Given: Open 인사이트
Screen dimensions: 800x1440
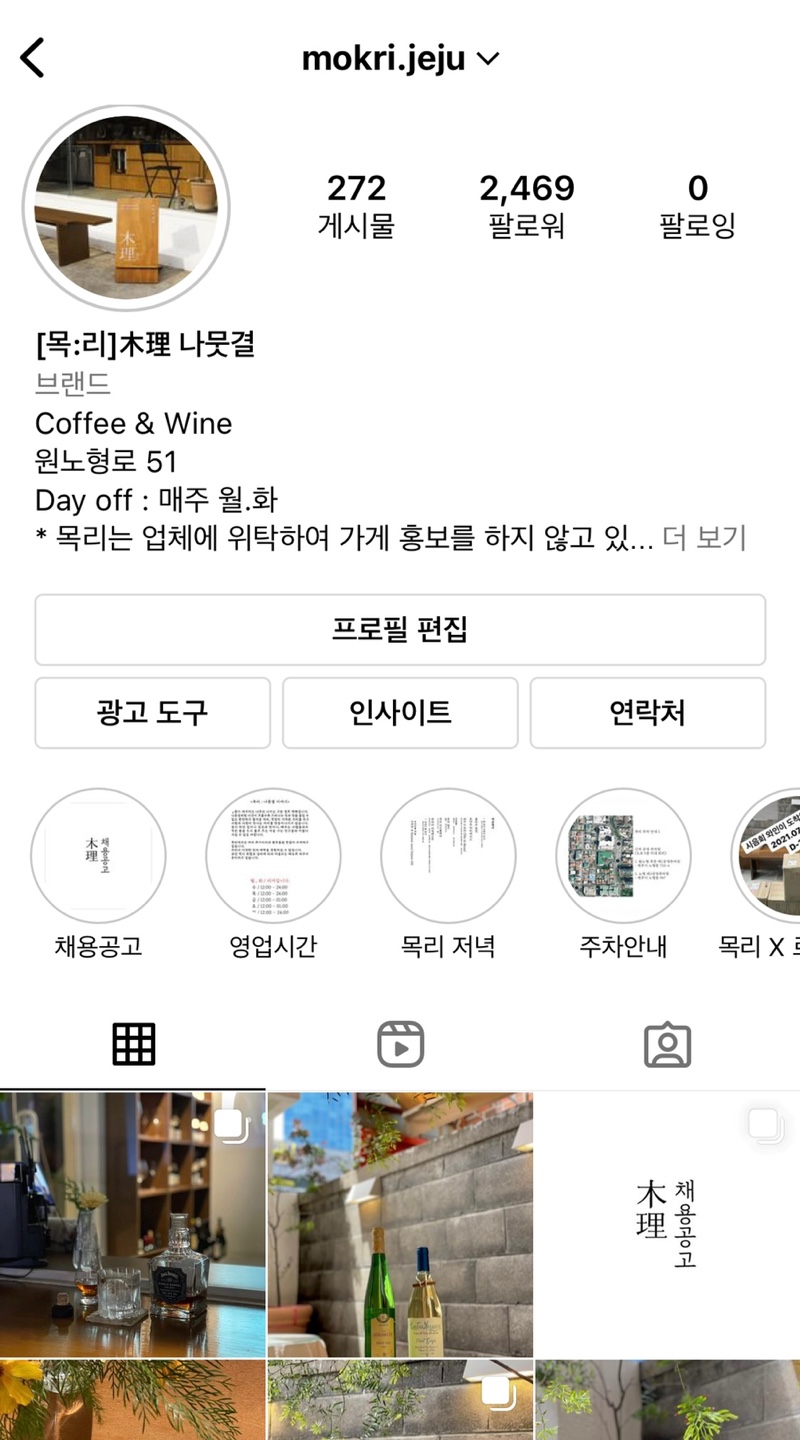Looking at the screenshot, I should click(400, 713).
